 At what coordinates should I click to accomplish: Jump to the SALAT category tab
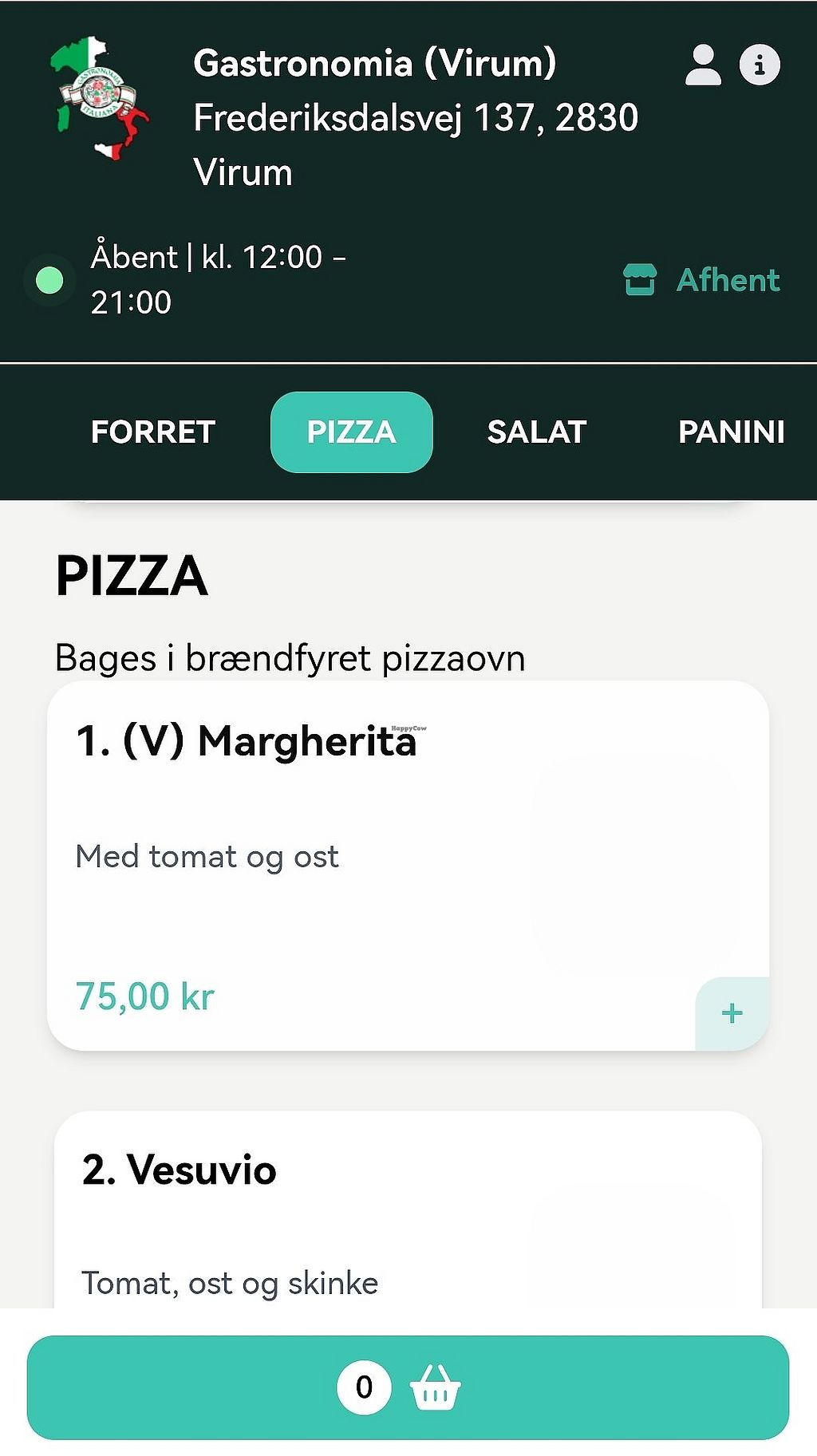click(537, 432)
